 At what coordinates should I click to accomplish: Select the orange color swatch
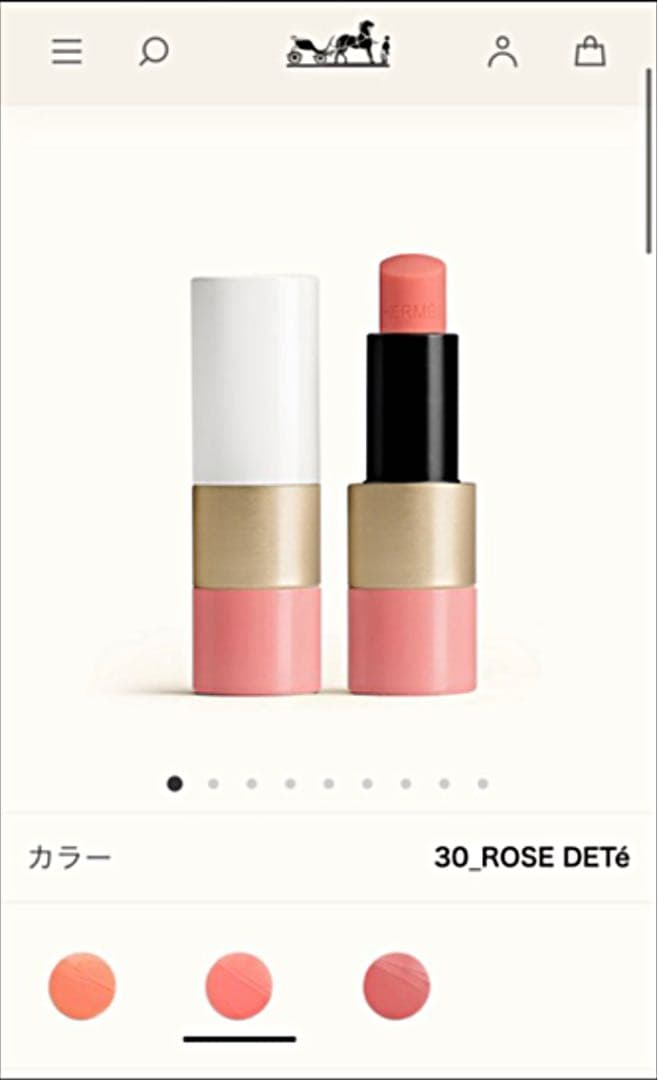coord(82,986)
